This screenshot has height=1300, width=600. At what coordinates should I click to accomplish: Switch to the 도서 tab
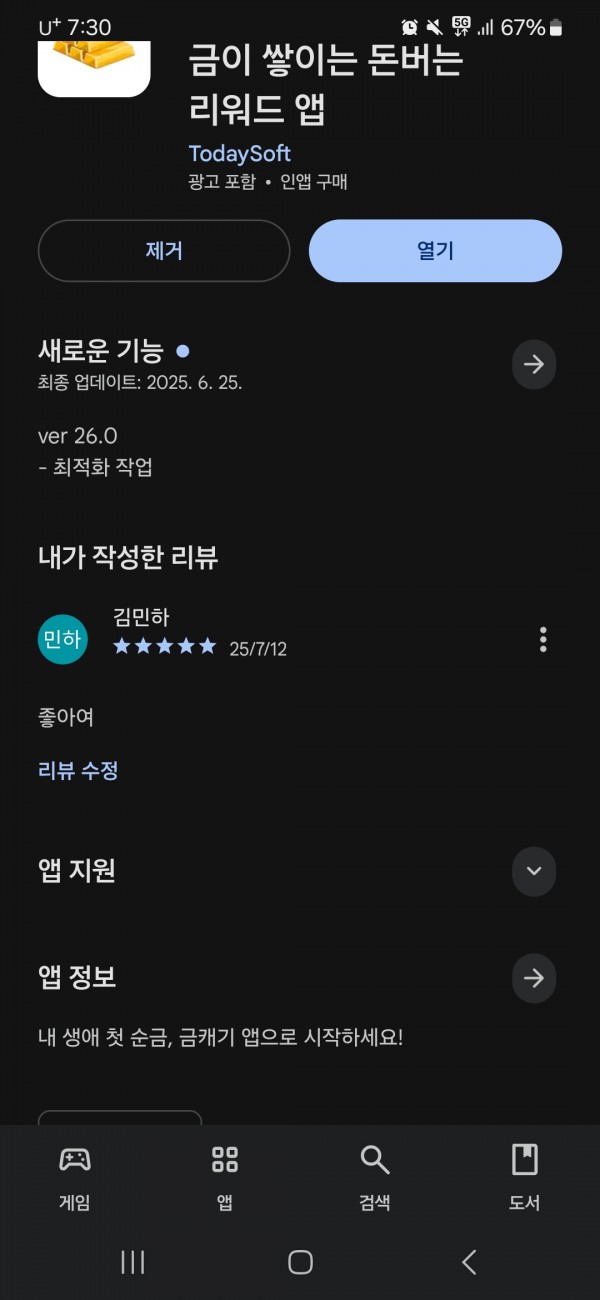(525, 1178)
